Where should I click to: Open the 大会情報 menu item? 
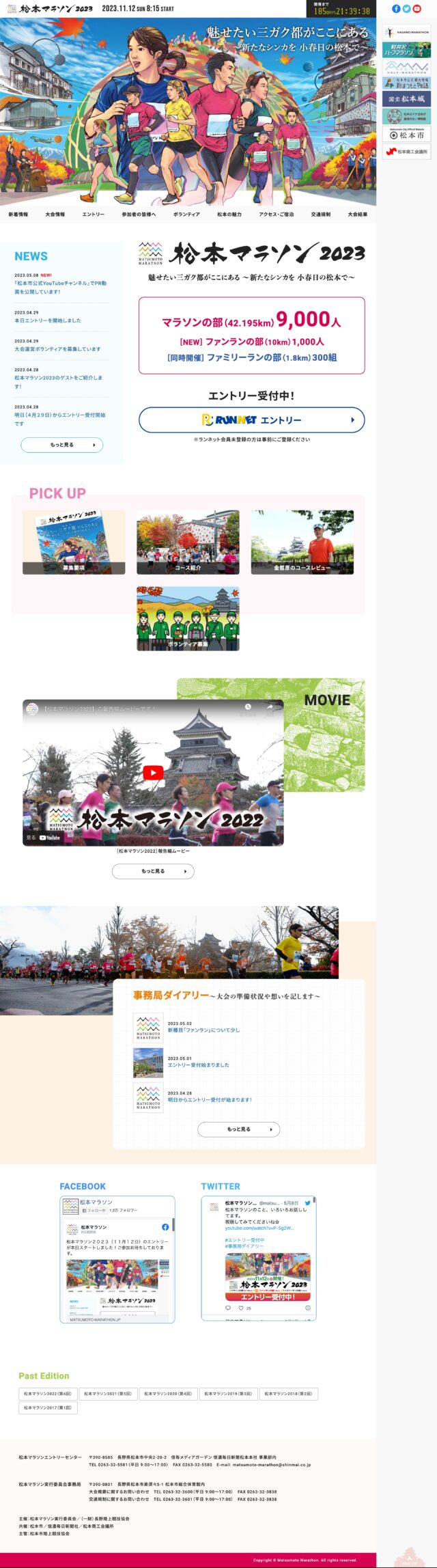click(55, 215)
